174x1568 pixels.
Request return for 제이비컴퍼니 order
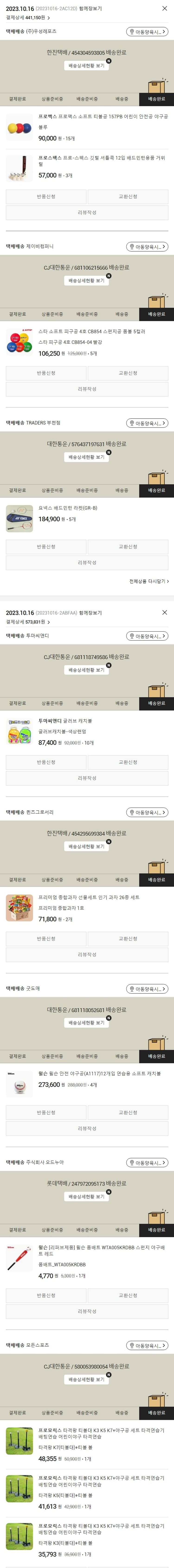pos(46,373)
